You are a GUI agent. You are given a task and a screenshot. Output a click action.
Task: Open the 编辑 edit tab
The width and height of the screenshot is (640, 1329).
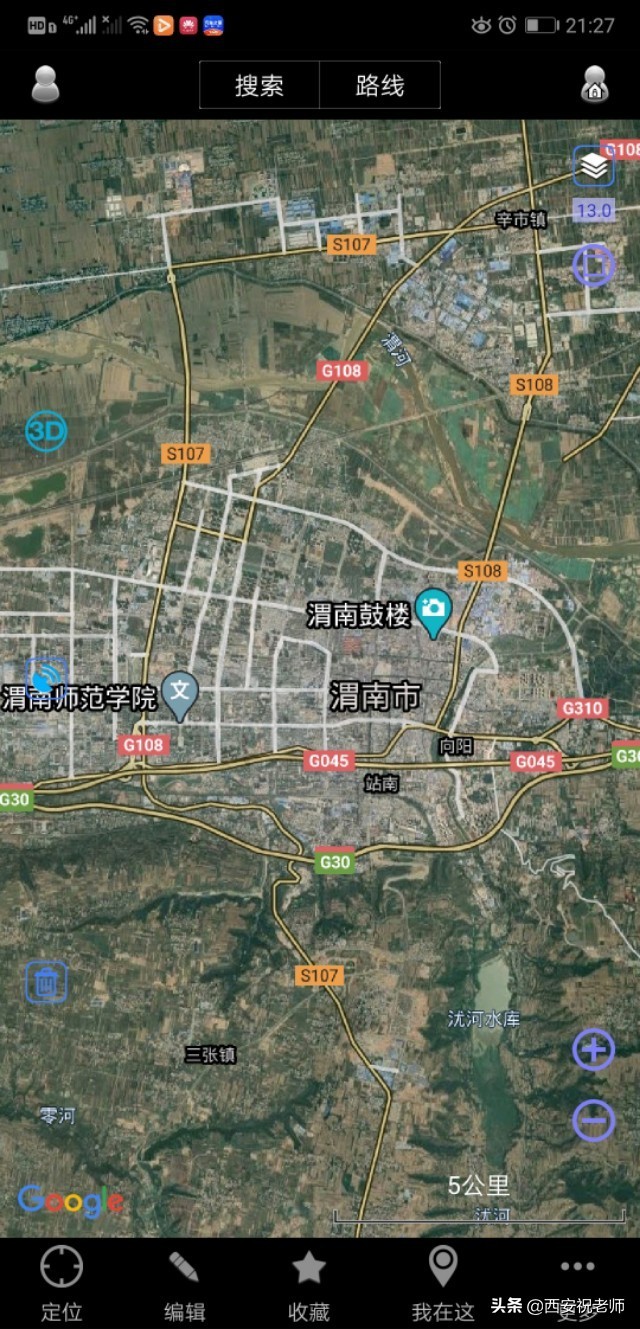tap(184, 1284)
